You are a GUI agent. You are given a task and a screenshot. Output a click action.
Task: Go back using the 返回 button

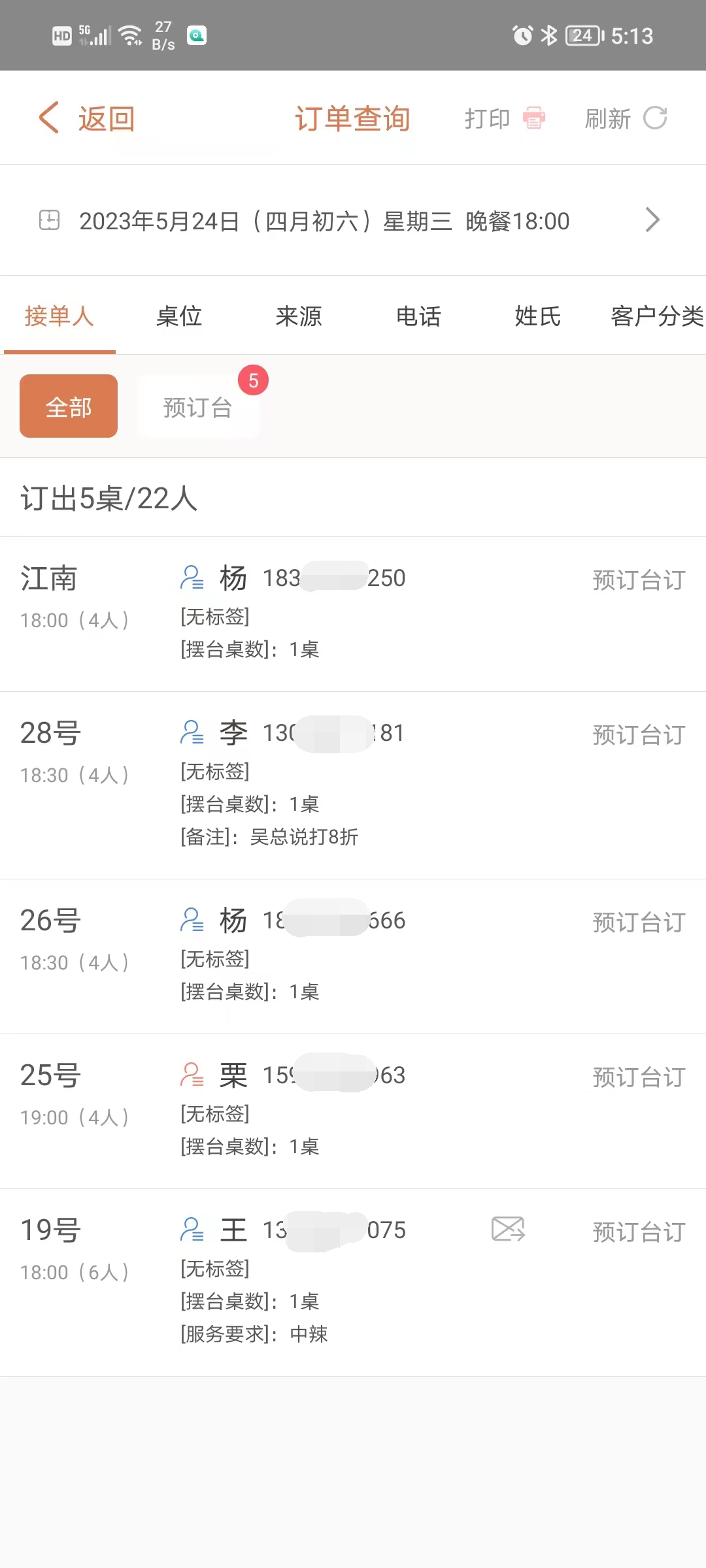pos(87,118)
